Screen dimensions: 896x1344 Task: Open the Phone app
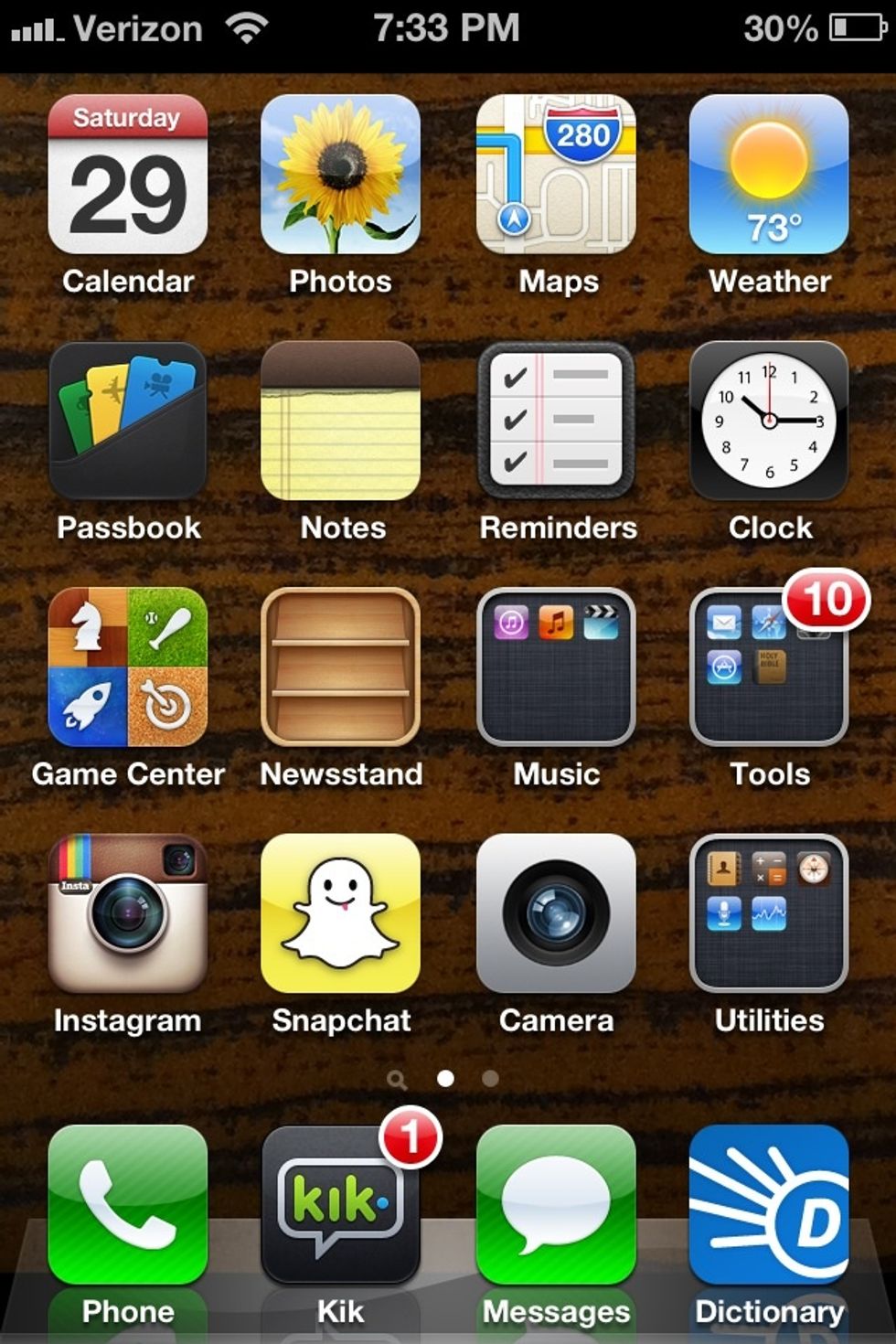point(127,1207)
